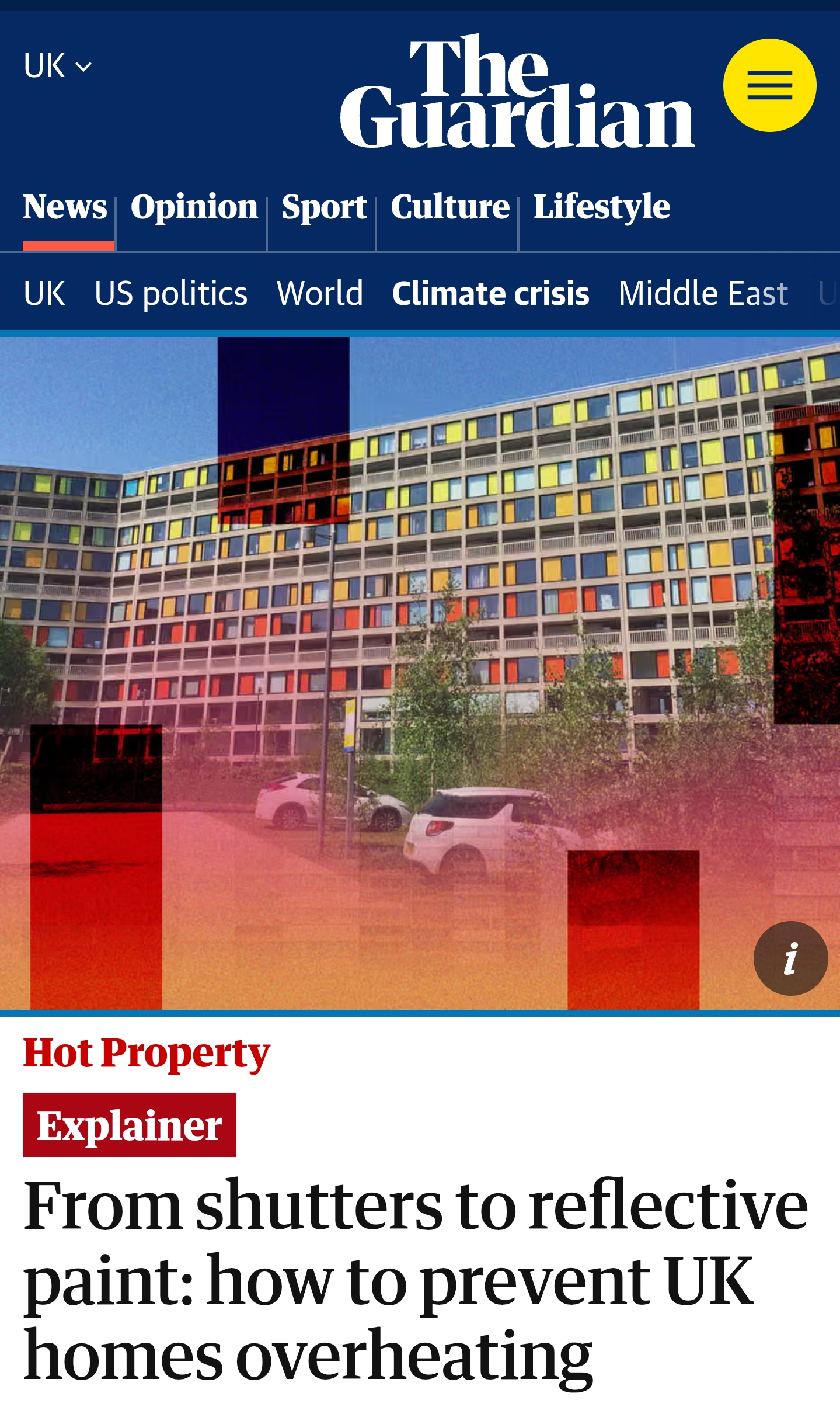Go to the Lifestyle section
Image resolution: width=840 pixels, height=1407 pixels.
coord(601,207)
